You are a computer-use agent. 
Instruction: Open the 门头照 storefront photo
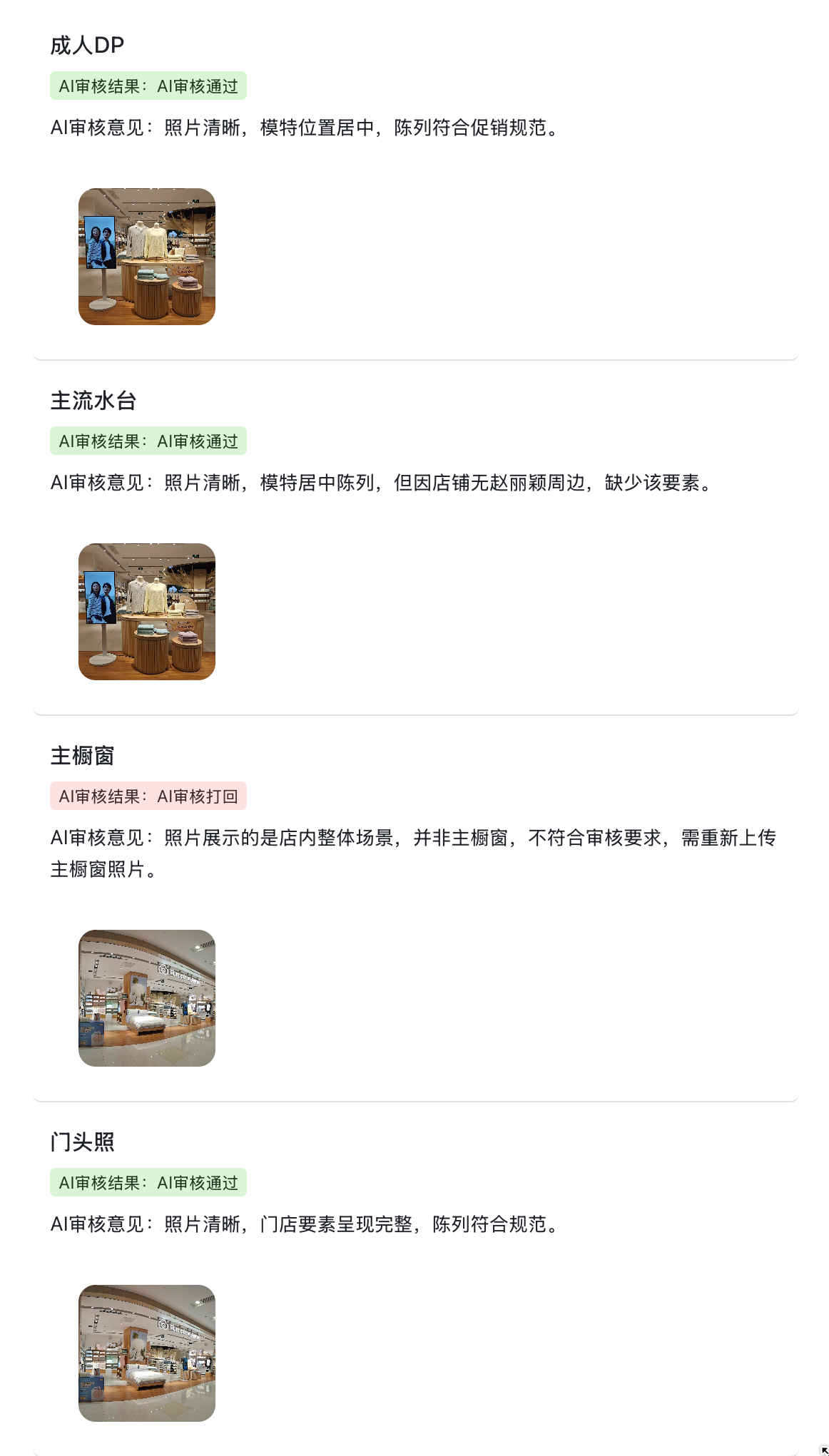pos(147,1353)
